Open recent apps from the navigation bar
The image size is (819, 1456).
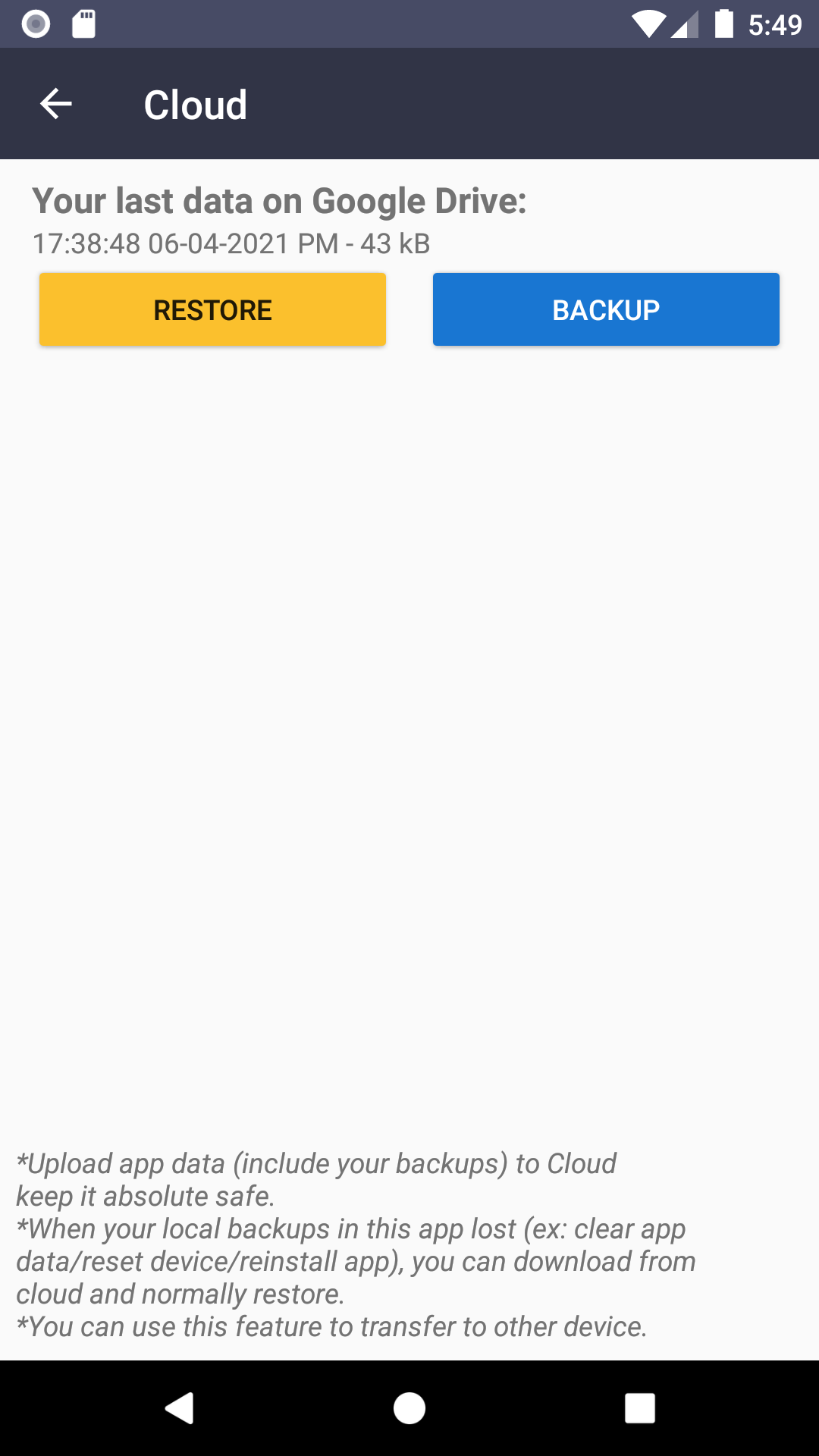click(639, 1408)
